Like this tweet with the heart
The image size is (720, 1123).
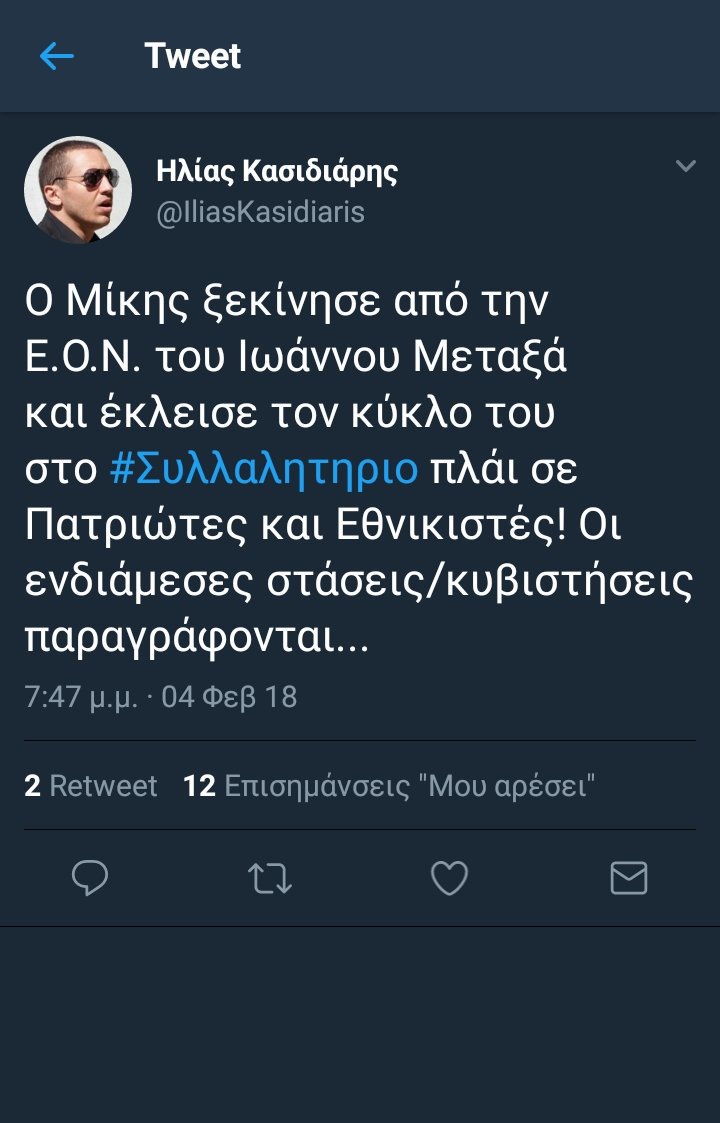449,879
